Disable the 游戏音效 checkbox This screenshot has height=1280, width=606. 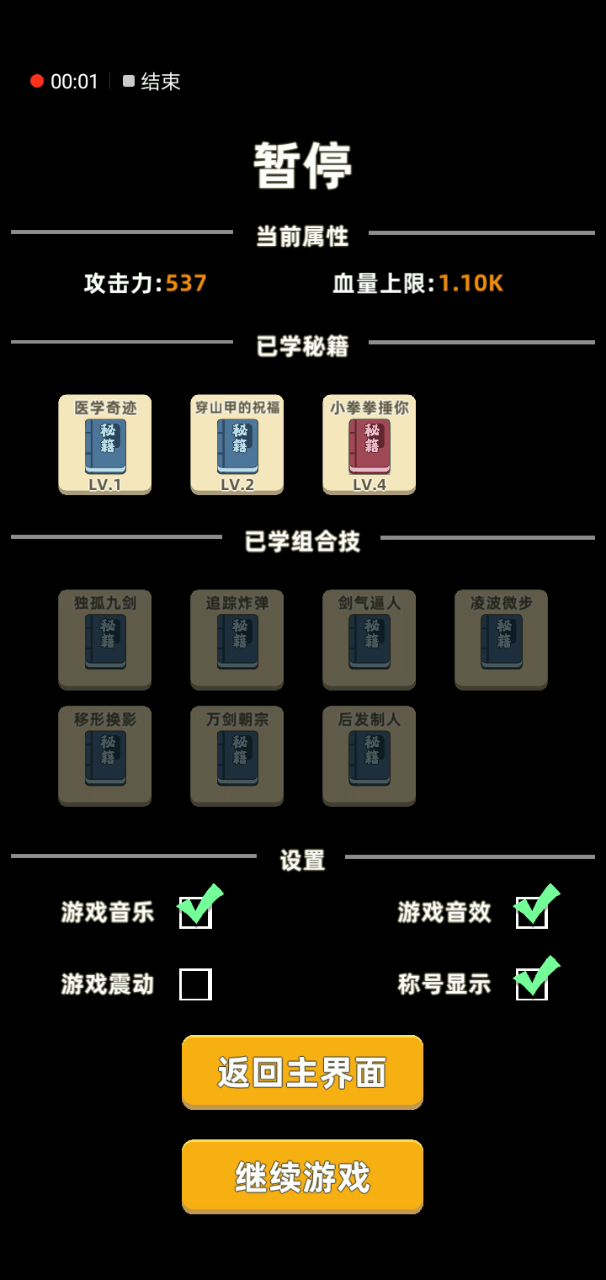[x=531, y=911]
